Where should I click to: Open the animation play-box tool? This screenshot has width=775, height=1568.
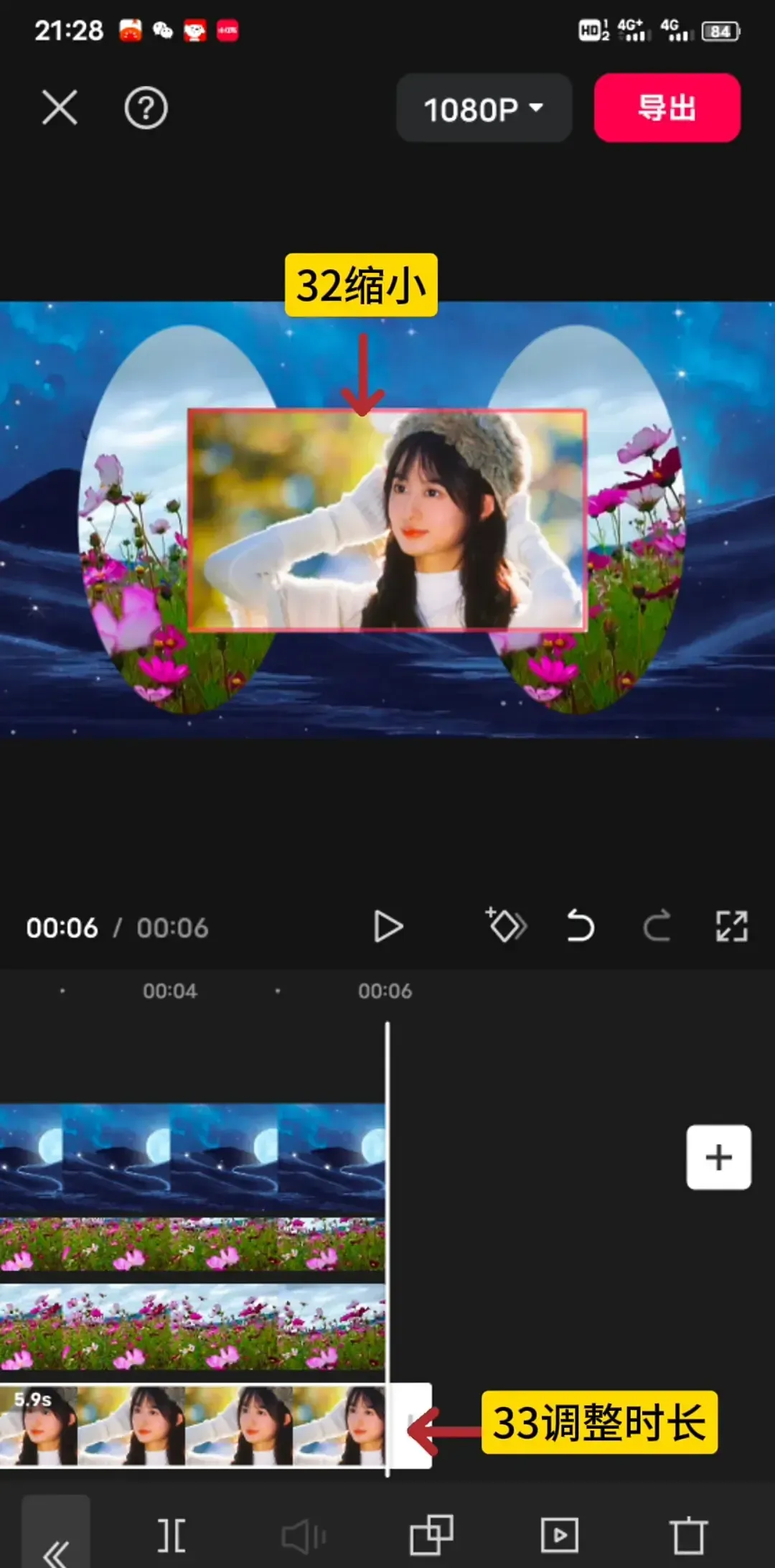click(x=559, y=1535)
